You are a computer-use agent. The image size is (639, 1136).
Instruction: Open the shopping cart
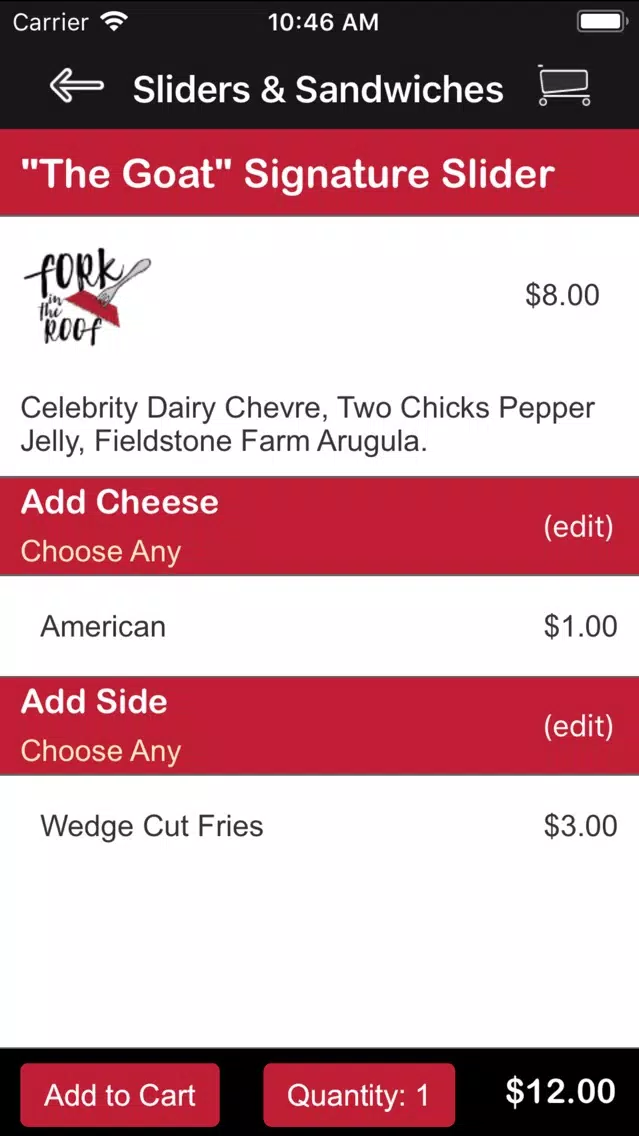pyautogui.click(x=564, y=86)
